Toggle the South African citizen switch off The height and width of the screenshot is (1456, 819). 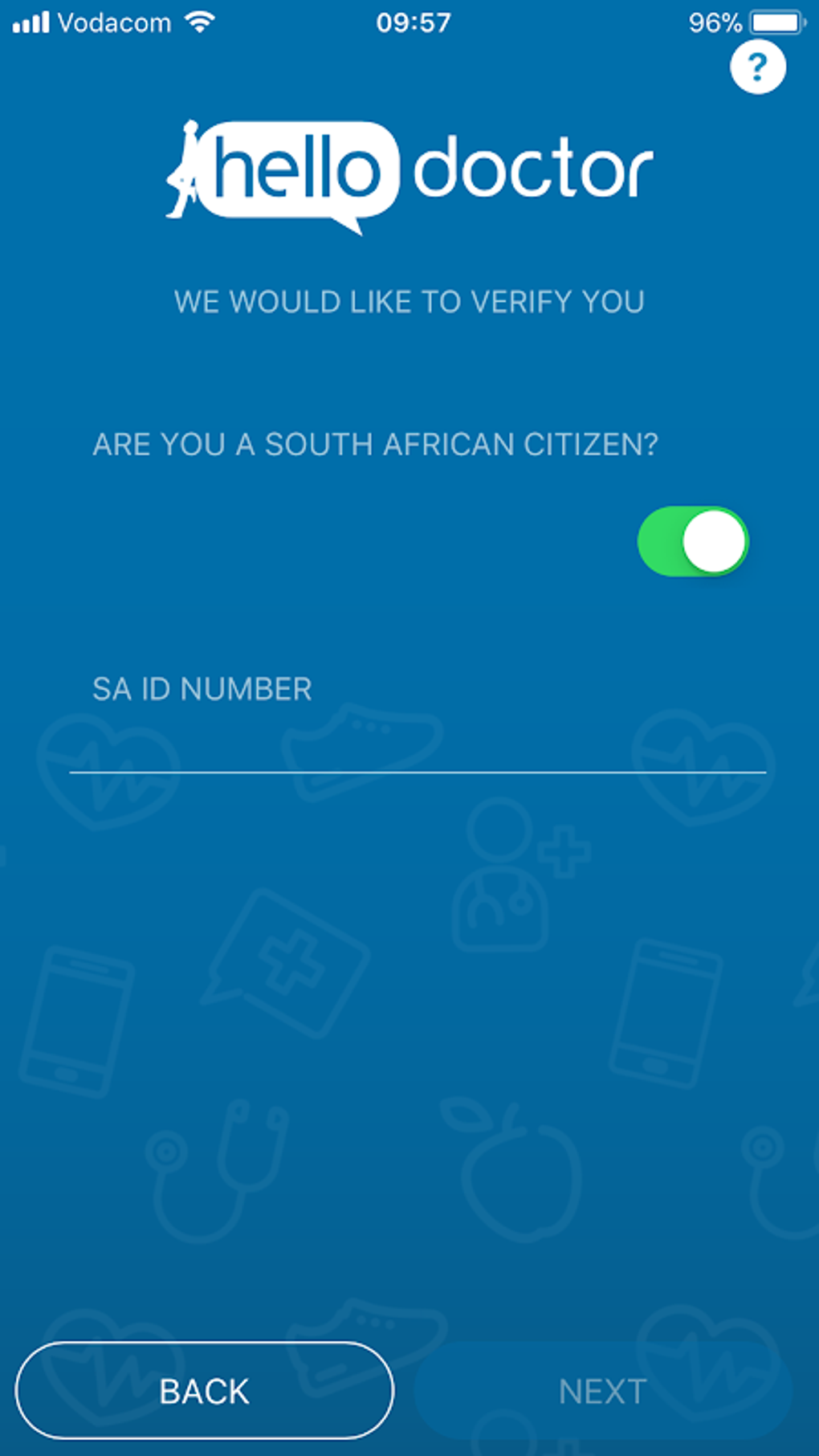[692, 542]
